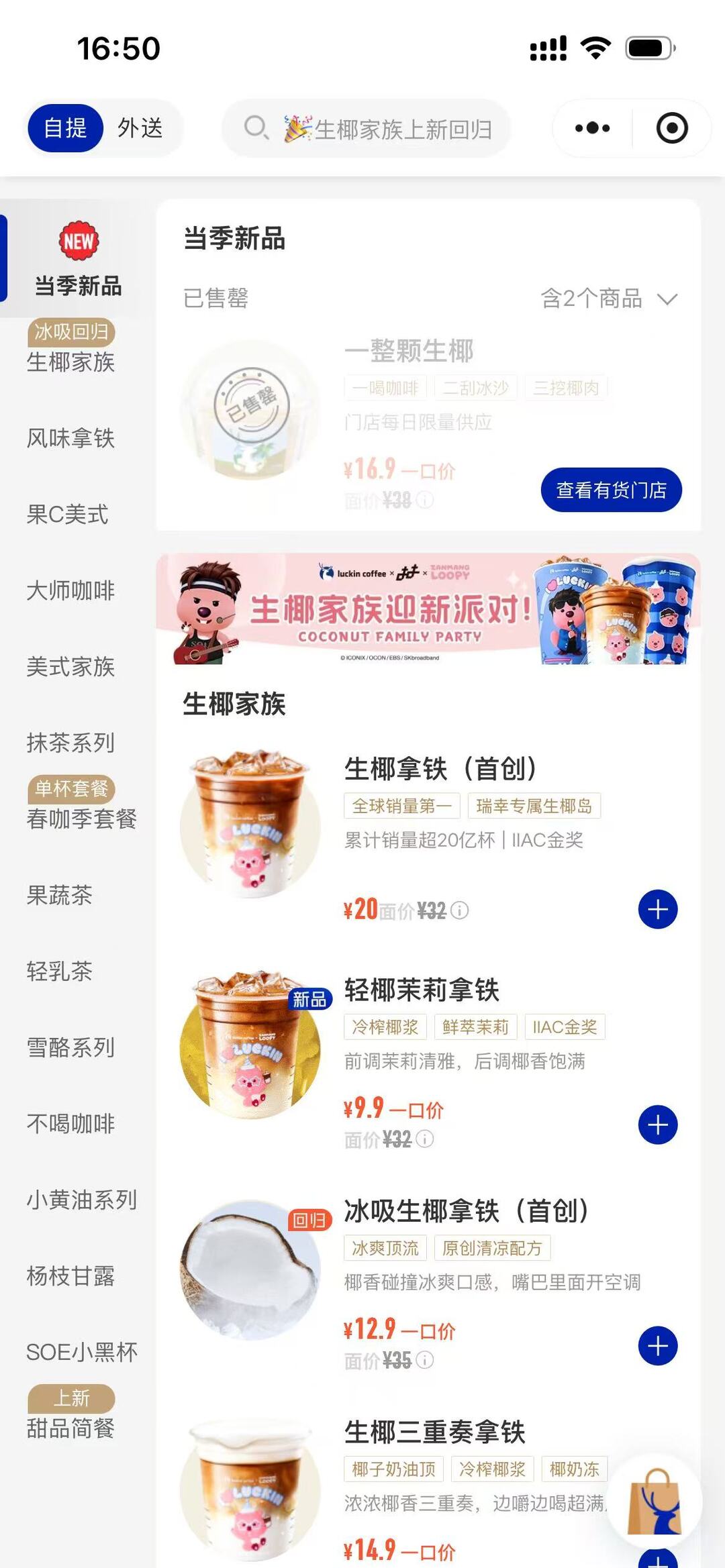Select the 自提 pickup option
The width and height of the screenshot is (725, 1568).
(x=65, y=127)
